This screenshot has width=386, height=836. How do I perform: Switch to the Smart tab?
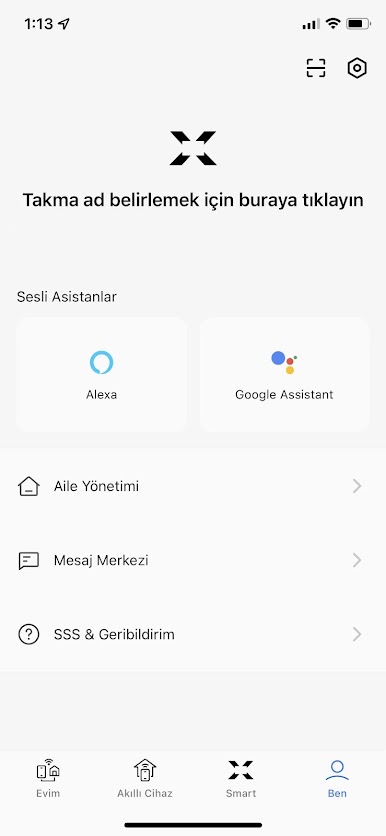pyautogui.click(x=241, y=778)
